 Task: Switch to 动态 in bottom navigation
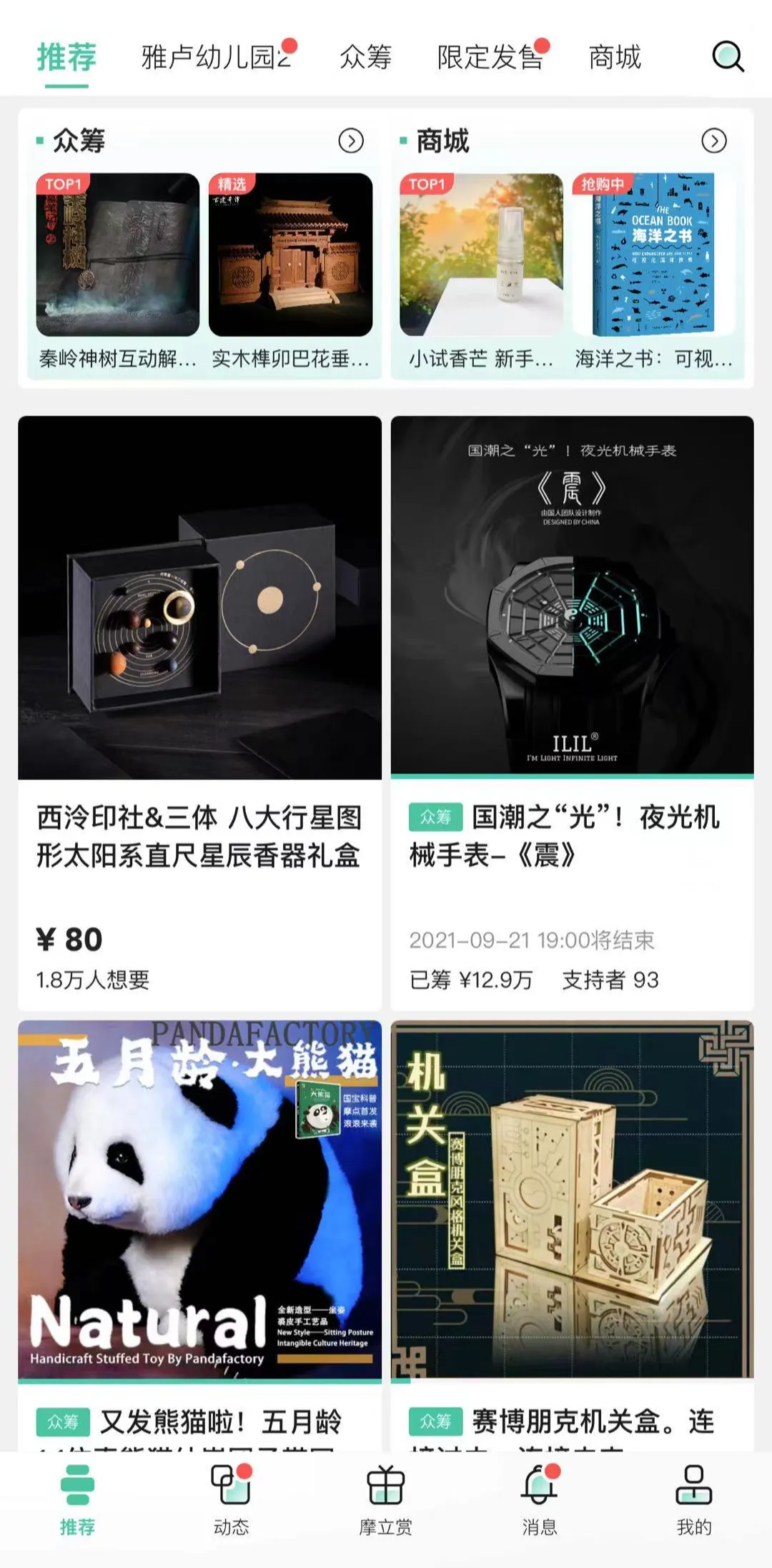point(231,1499)
